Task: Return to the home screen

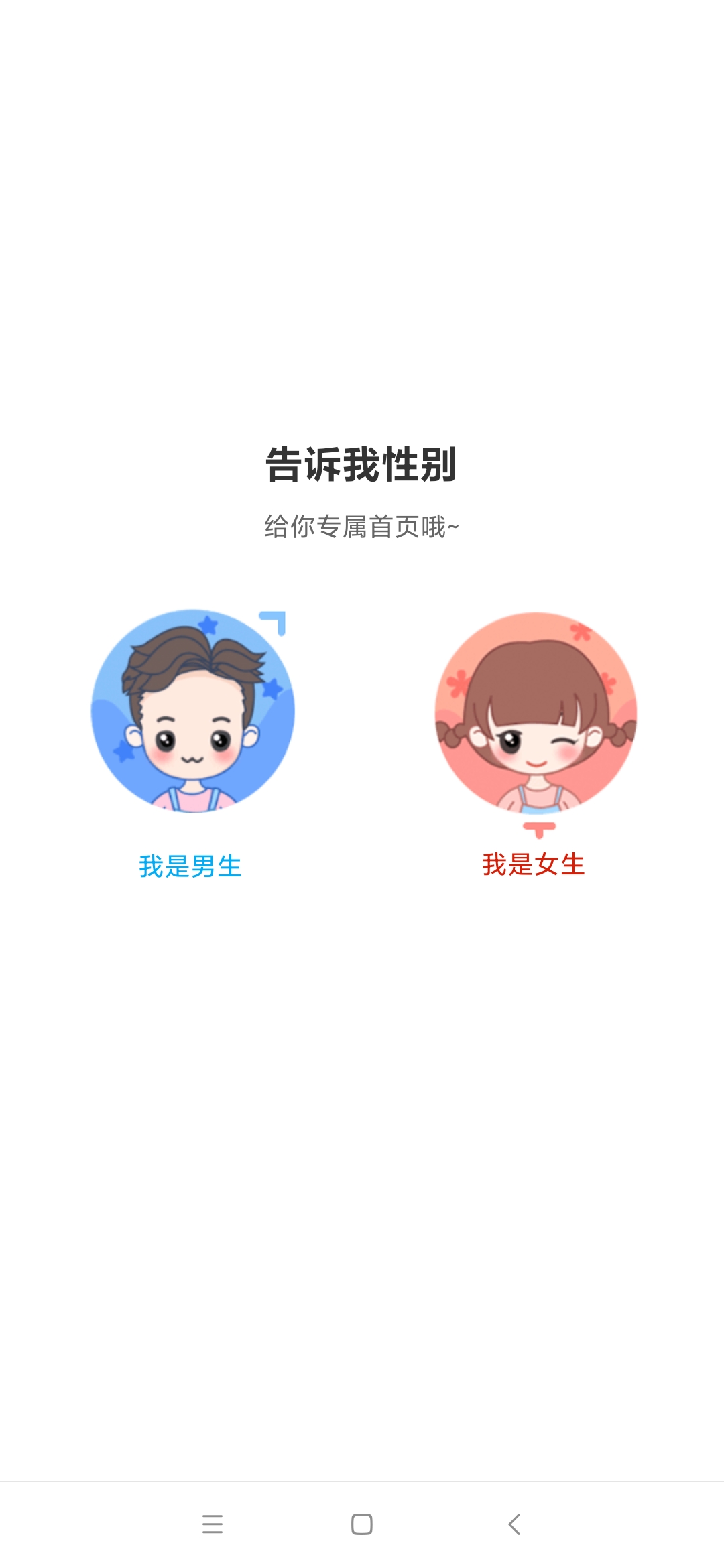Action: [x=362, y=1524]
